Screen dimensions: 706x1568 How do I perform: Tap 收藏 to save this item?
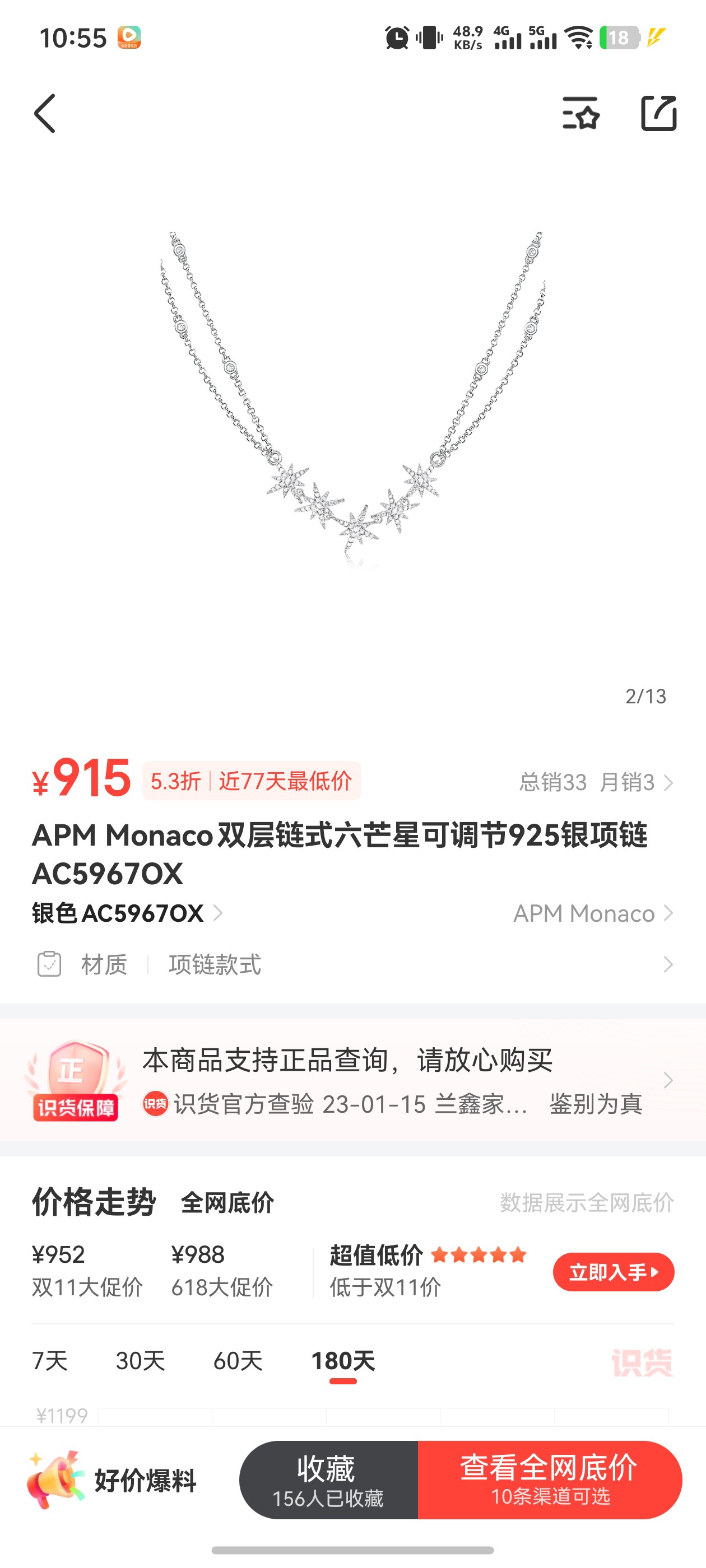pos(328,1480)
